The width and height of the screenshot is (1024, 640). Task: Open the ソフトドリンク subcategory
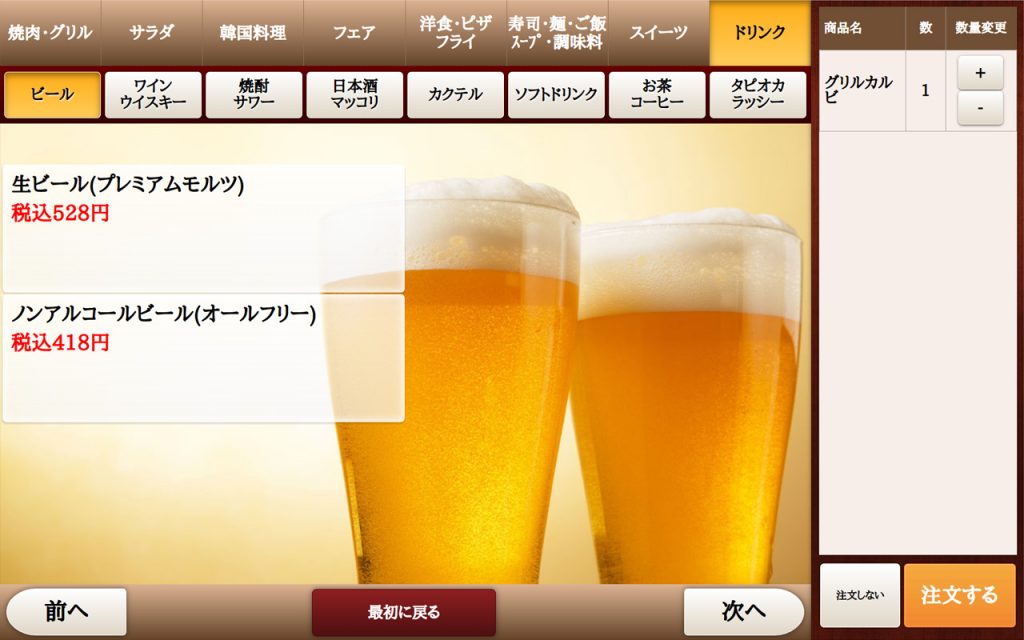(x=556, y=95)
